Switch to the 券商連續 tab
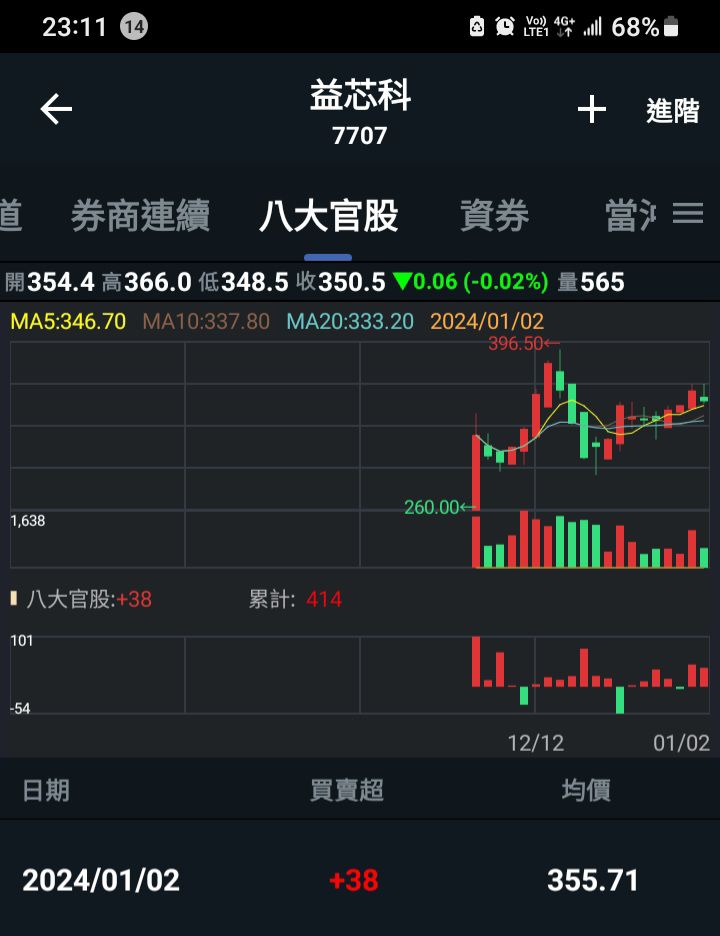This screenshot has width=720, height=936. (x=140, y=216)
